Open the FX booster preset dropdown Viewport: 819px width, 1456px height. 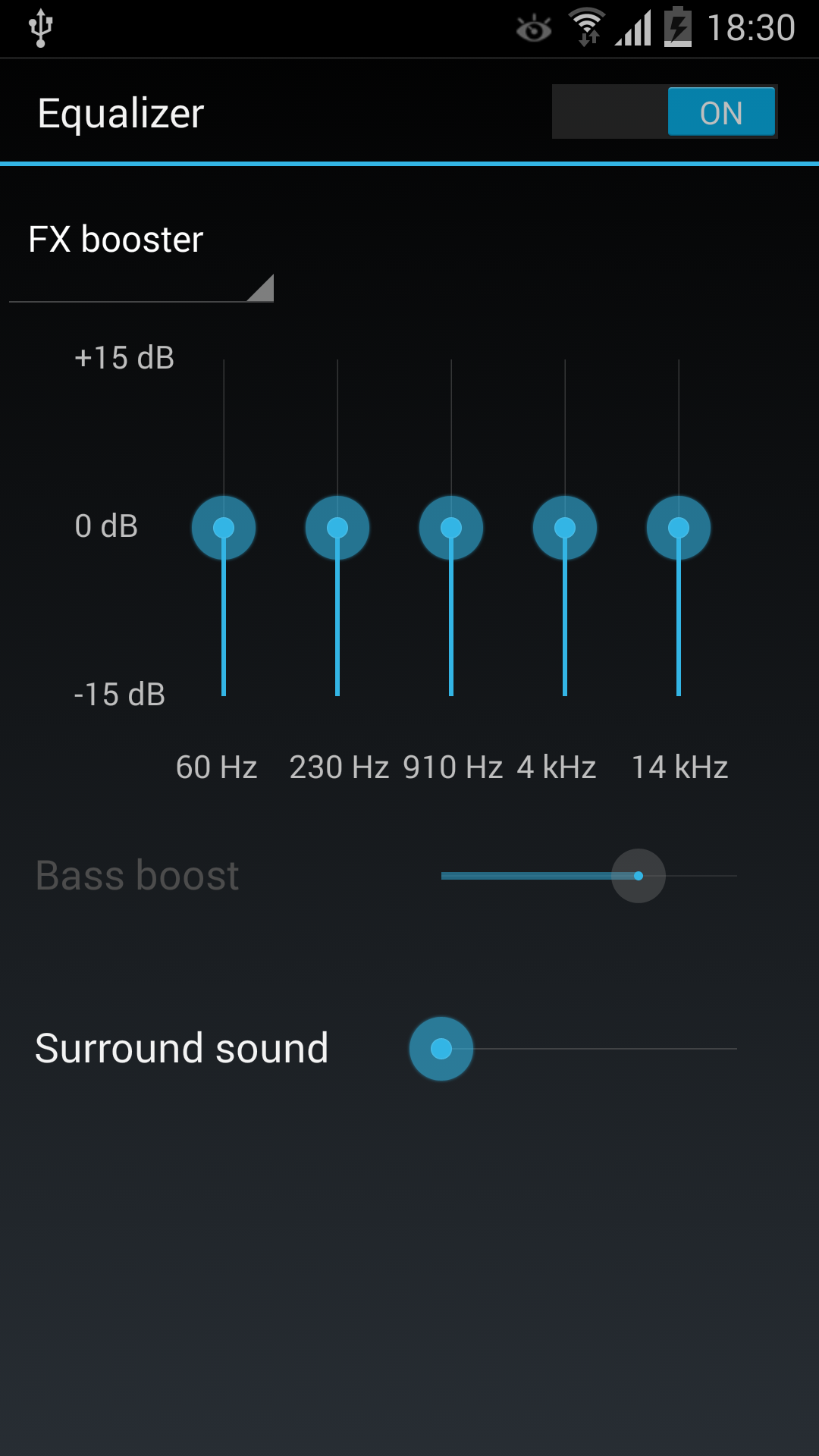coord(141,255)
